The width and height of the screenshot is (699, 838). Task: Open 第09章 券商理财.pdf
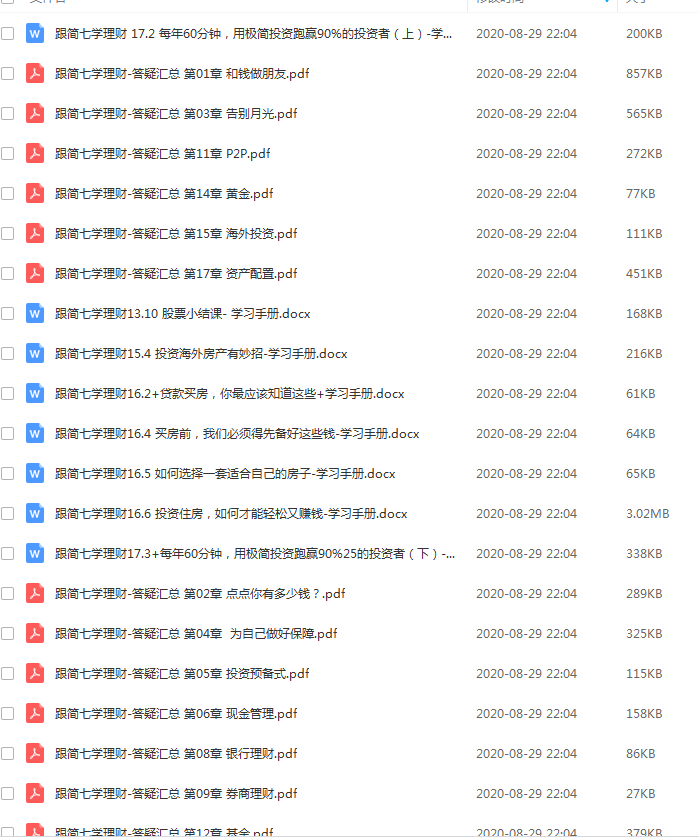click(176, 793)
